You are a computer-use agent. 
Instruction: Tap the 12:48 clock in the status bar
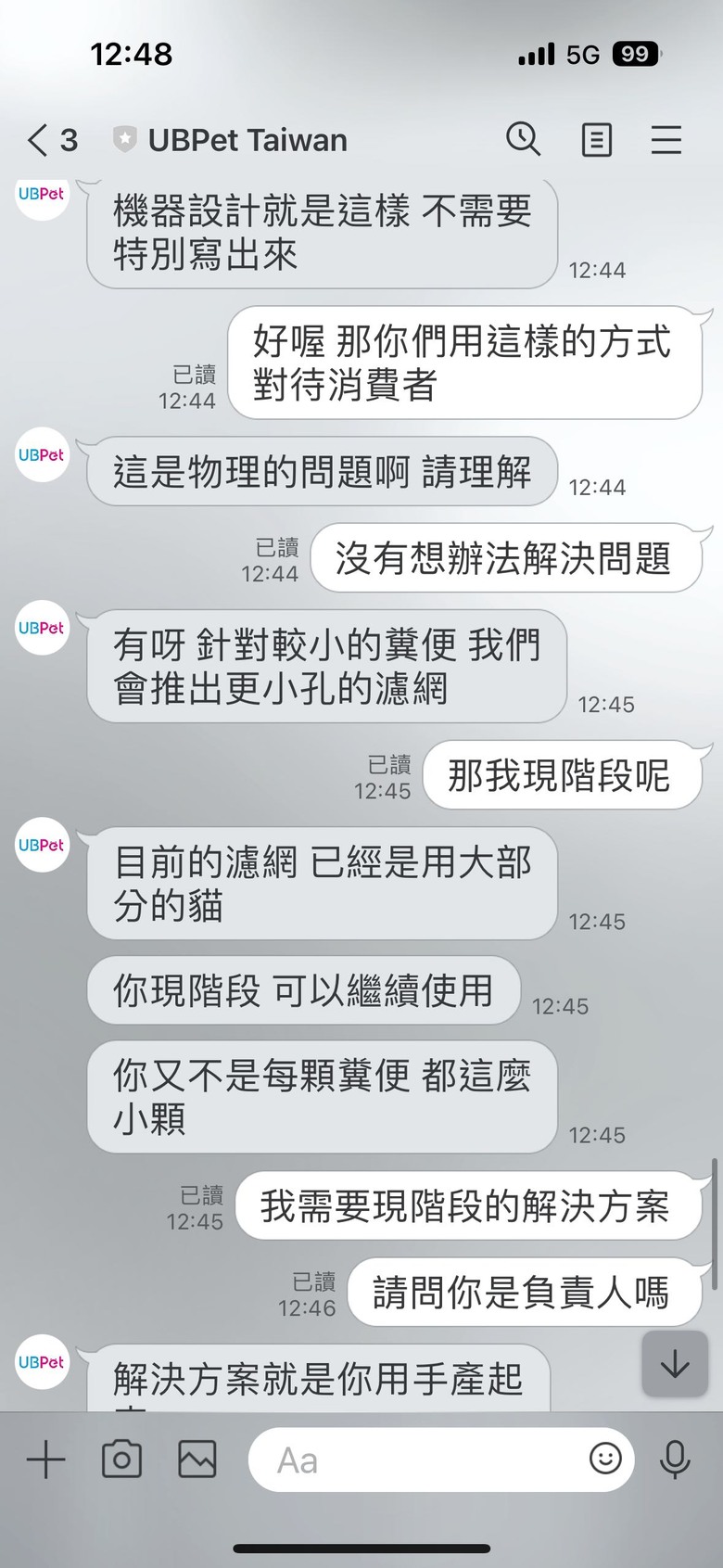pos(130,54)
